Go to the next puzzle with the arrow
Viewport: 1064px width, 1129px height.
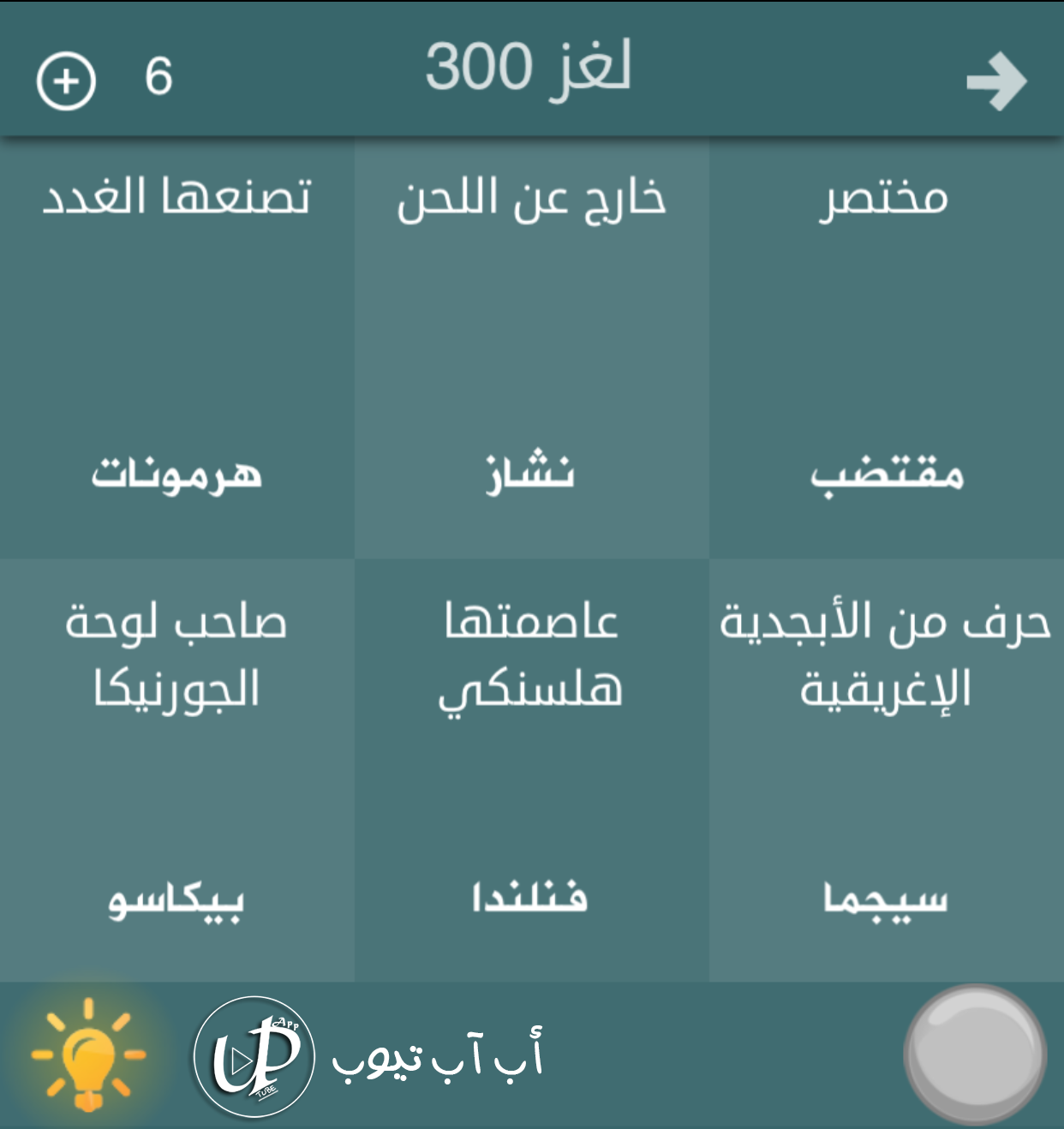tap(996, 81)
